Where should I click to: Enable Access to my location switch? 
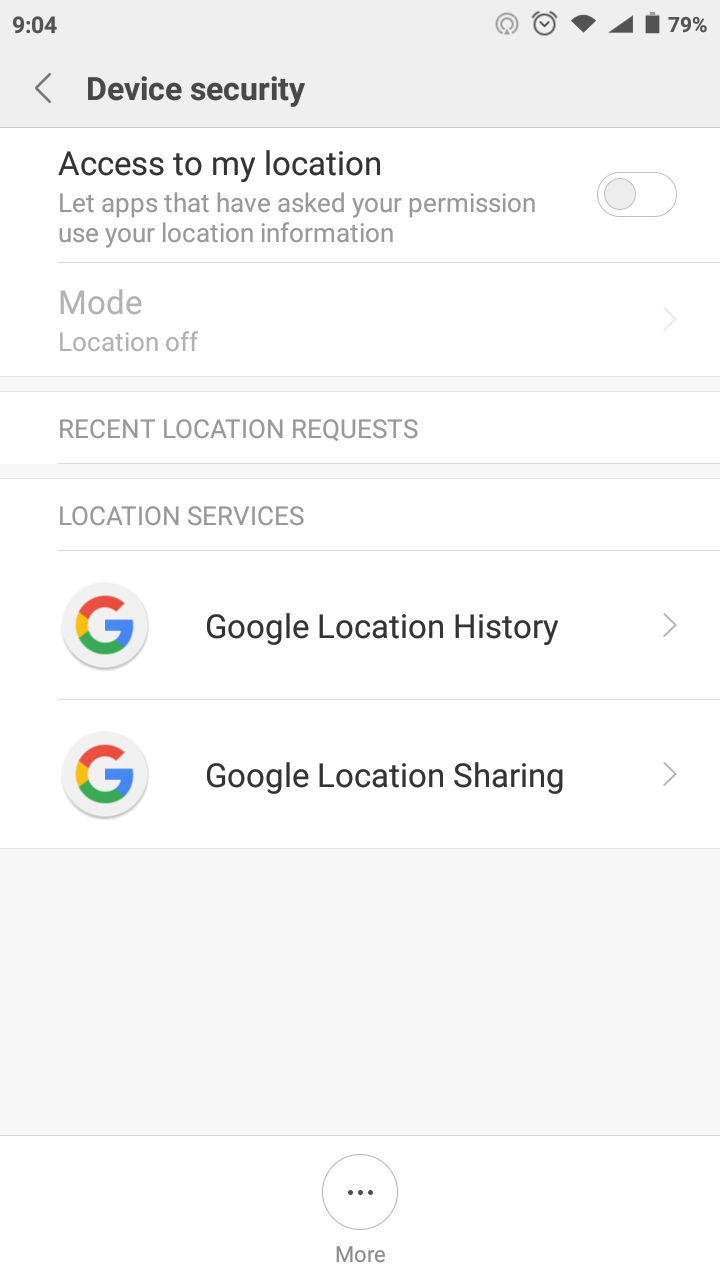click(x=637, y=194)
